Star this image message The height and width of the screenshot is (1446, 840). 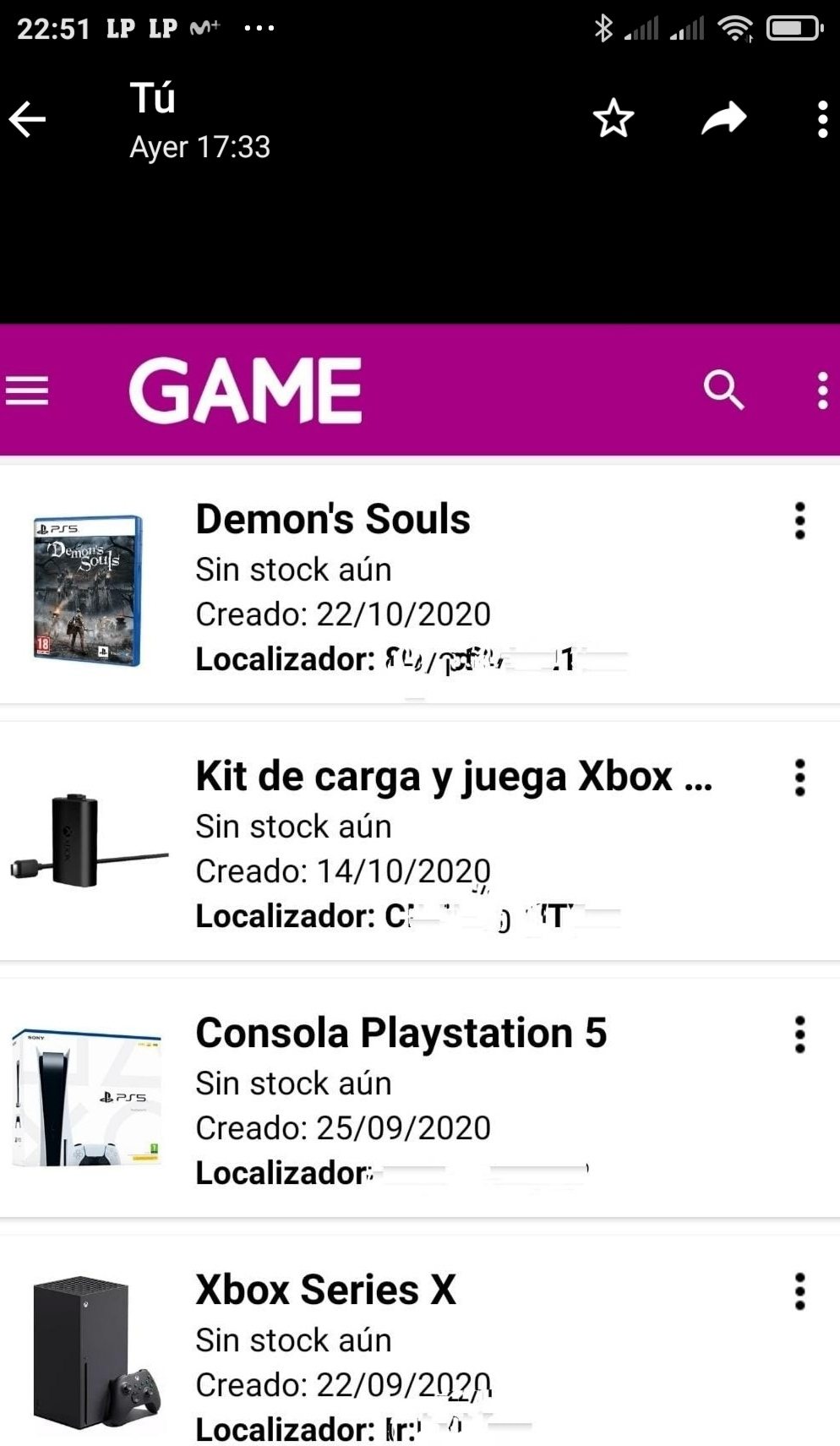(614, 118)
